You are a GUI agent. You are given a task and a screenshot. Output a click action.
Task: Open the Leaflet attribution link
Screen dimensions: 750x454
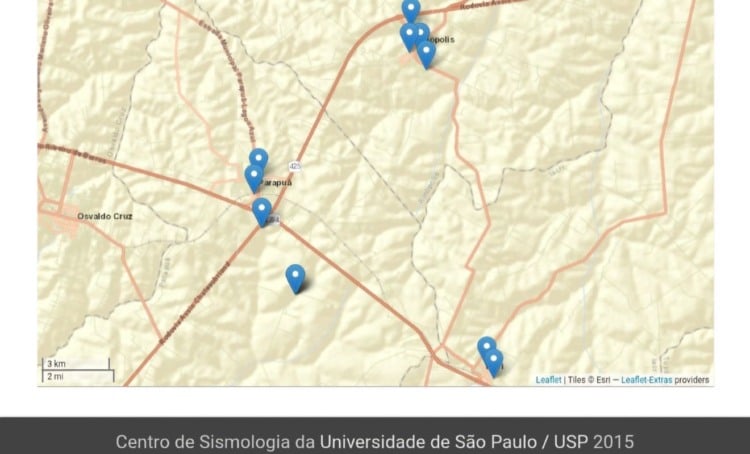[548, 380]
